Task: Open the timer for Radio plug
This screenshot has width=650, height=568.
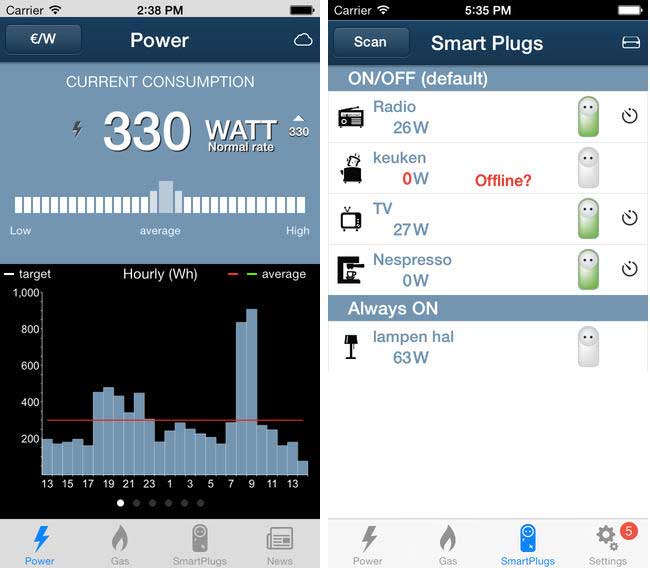Action: pos(629,116)
